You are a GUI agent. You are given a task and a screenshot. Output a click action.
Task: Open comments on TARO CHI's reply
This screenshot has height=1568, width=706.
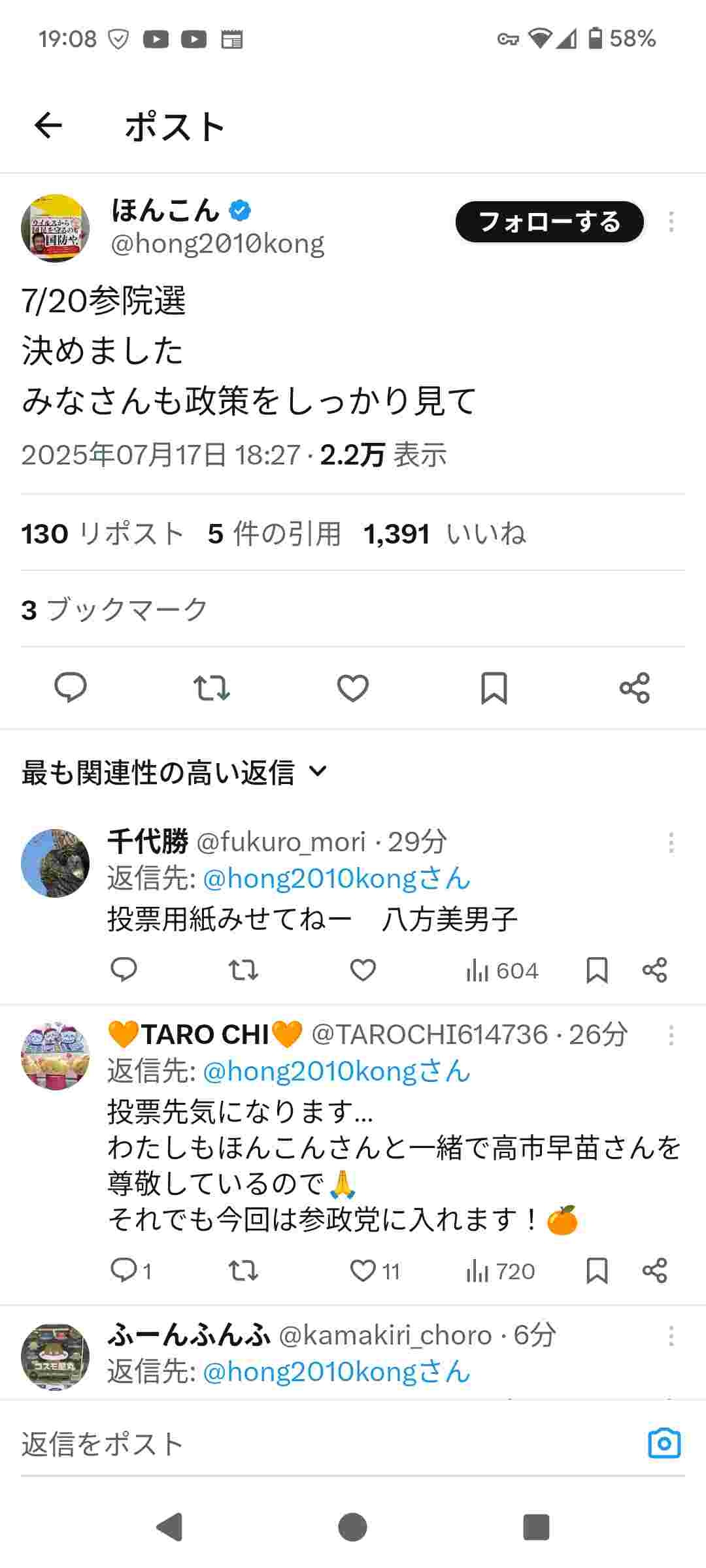tap(124, 1271)
